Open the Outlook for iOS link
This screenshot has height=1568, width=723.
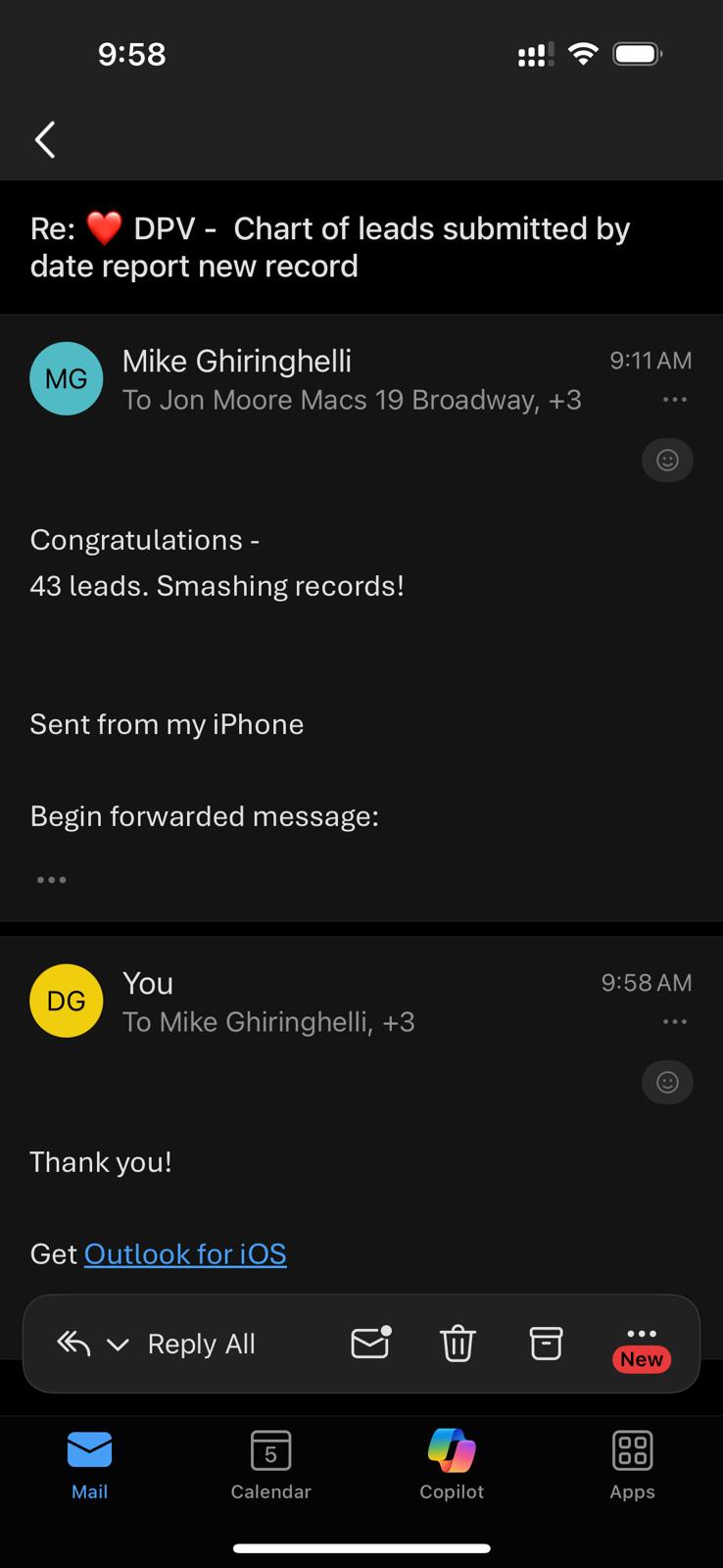pyautogui.click(x=185, y=1253)
